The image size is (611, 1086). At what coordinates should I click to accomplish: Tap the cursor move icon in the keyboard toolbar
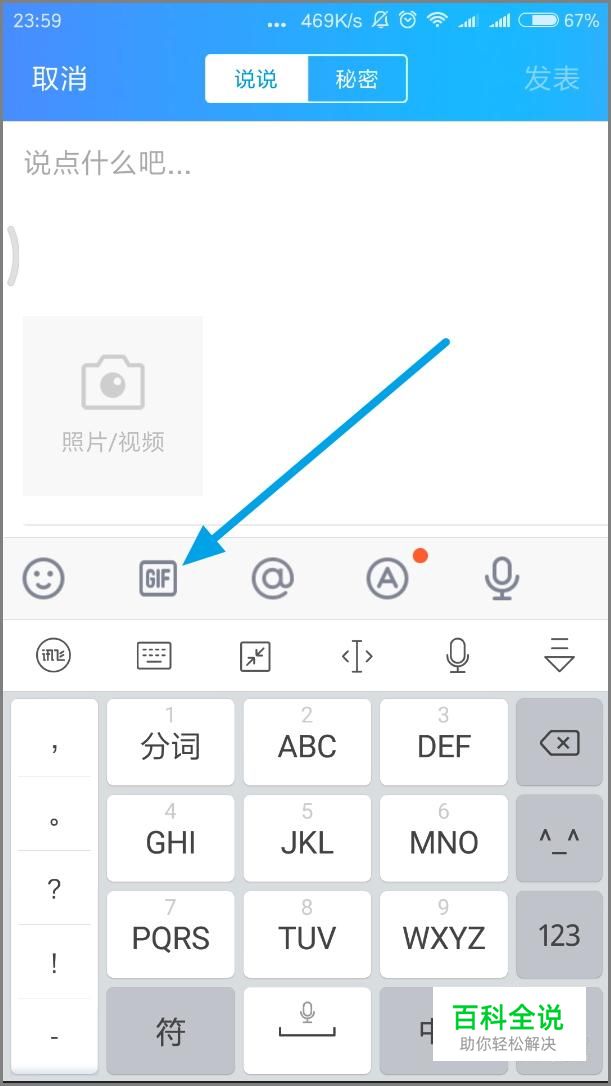[x=357, y=656]
